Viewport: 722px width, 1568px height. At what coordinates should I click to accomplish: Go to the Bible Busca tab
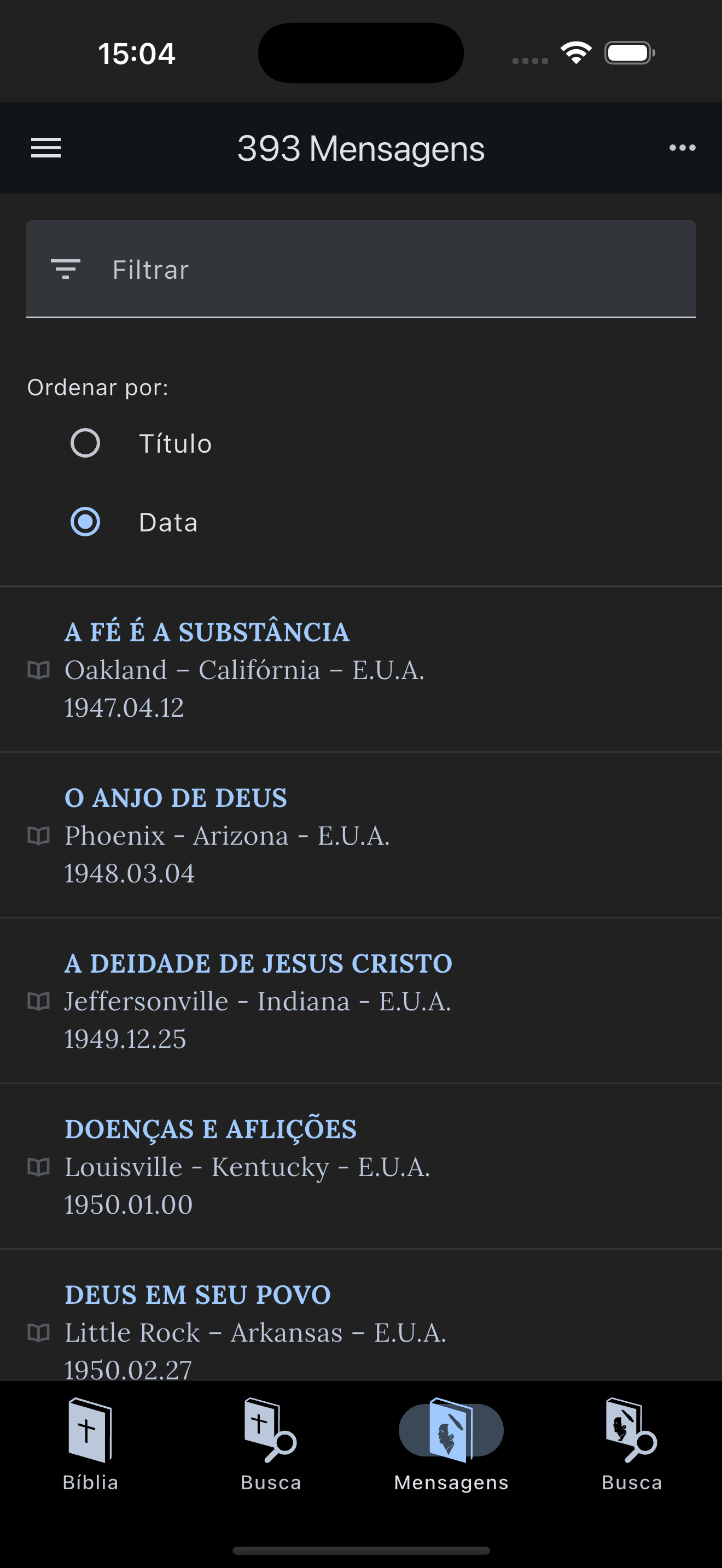(x=270, y=1444)
